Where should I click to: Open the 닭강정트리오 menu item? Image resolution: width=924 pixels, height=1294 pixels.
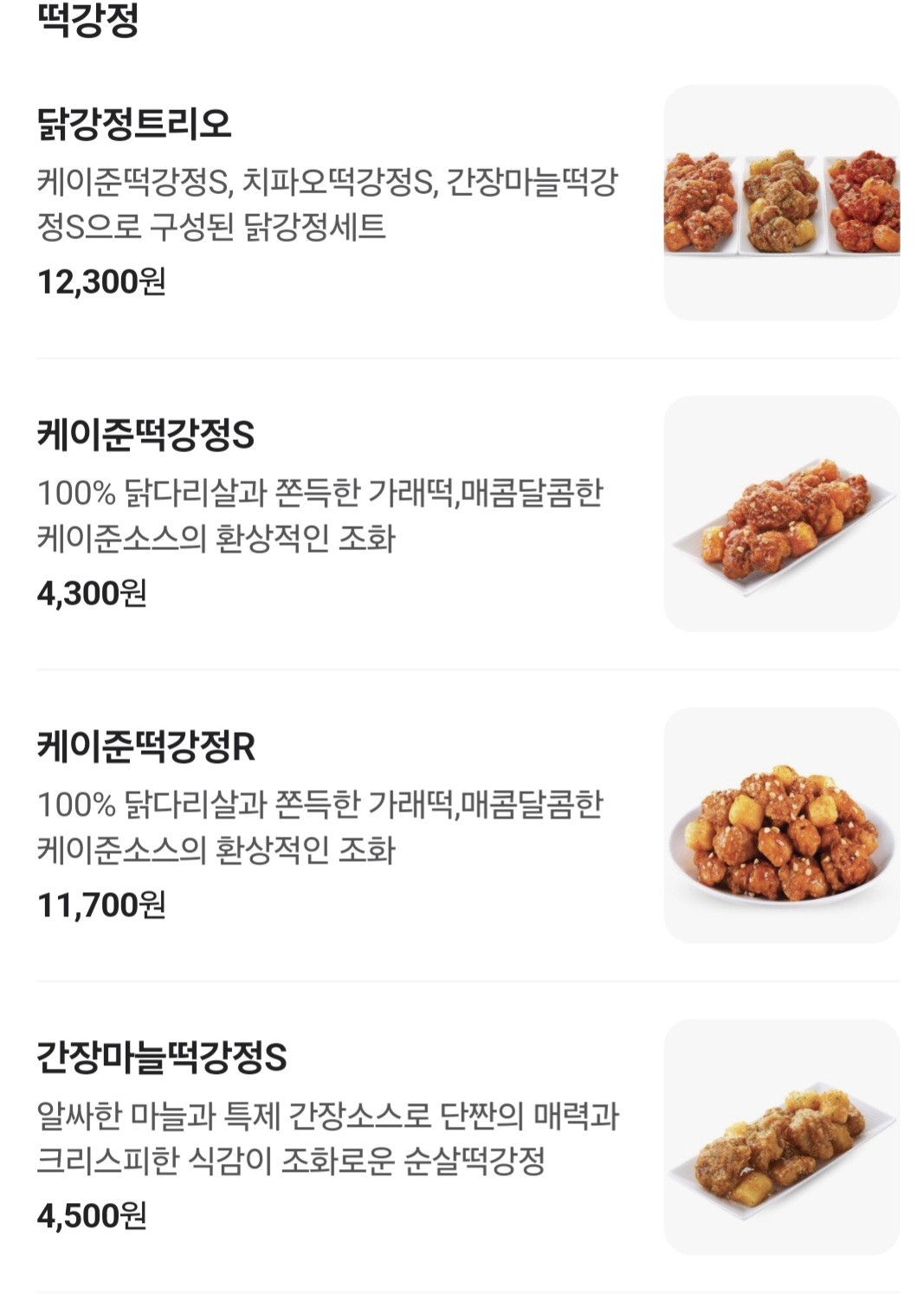(468, 203)
